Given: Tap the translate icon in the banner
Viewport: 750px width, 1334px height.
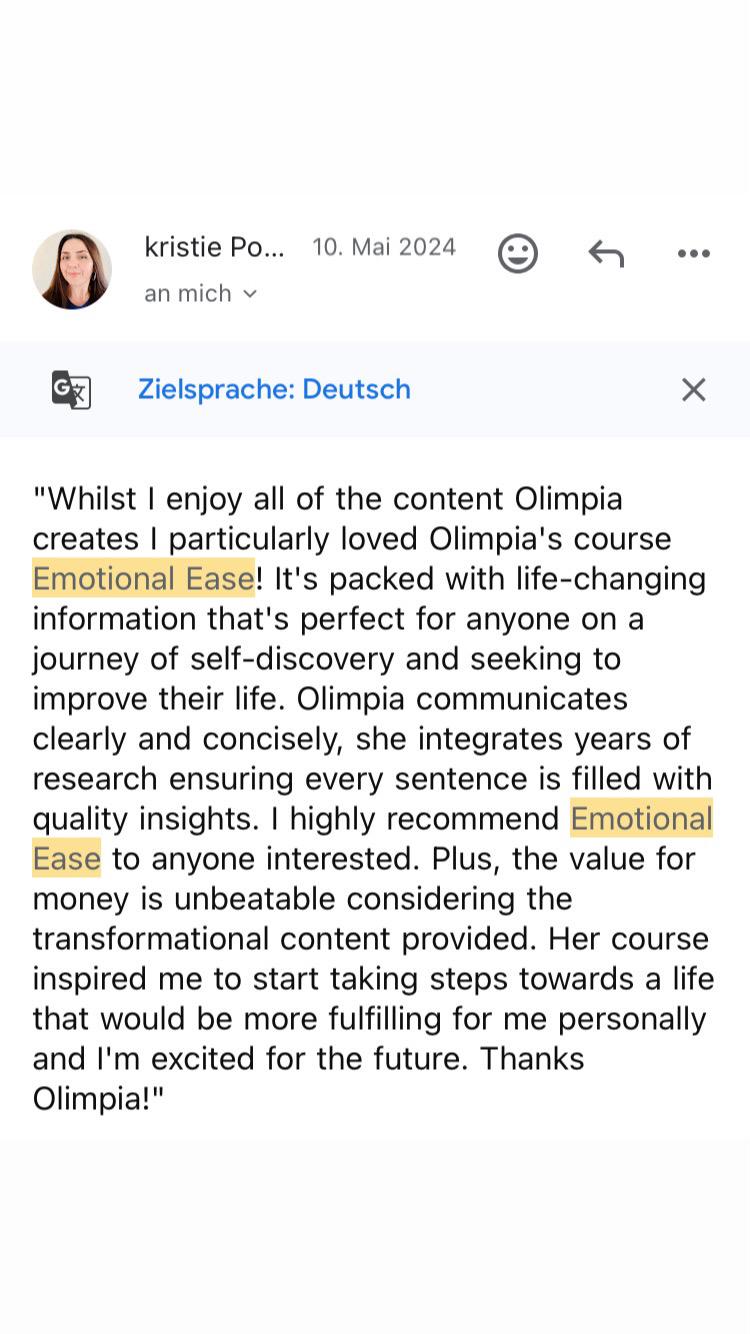Looking at the screenshot, I should coord(71,389).
